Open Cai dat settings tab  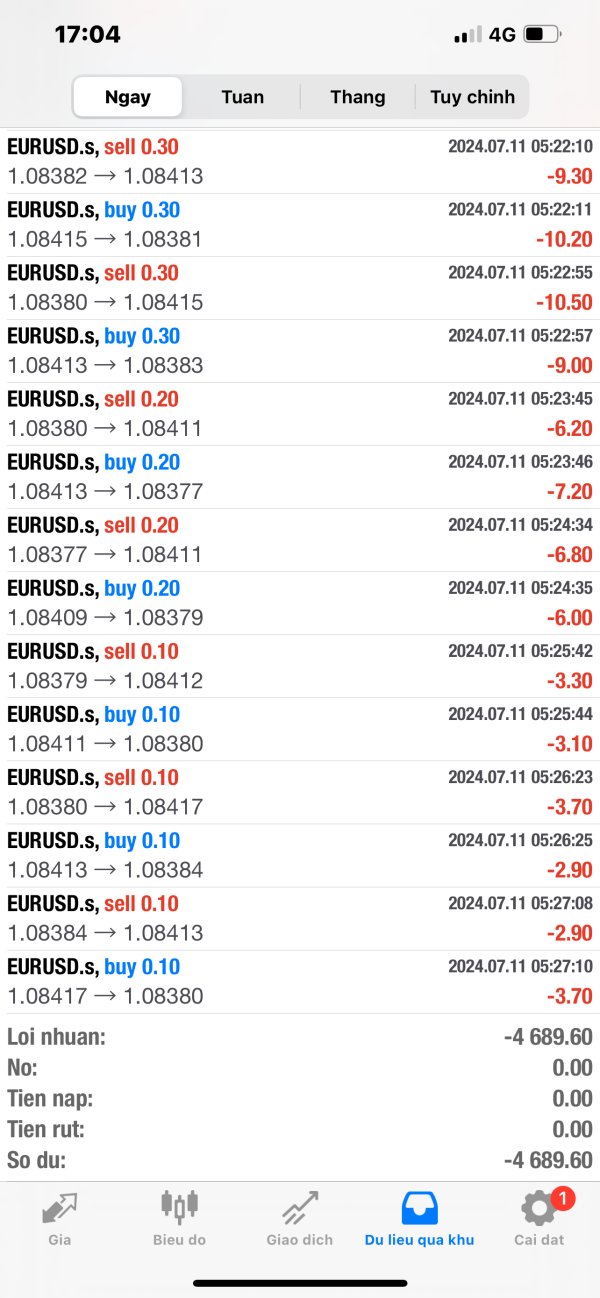pyautogui.click(x=539, y=1218)
